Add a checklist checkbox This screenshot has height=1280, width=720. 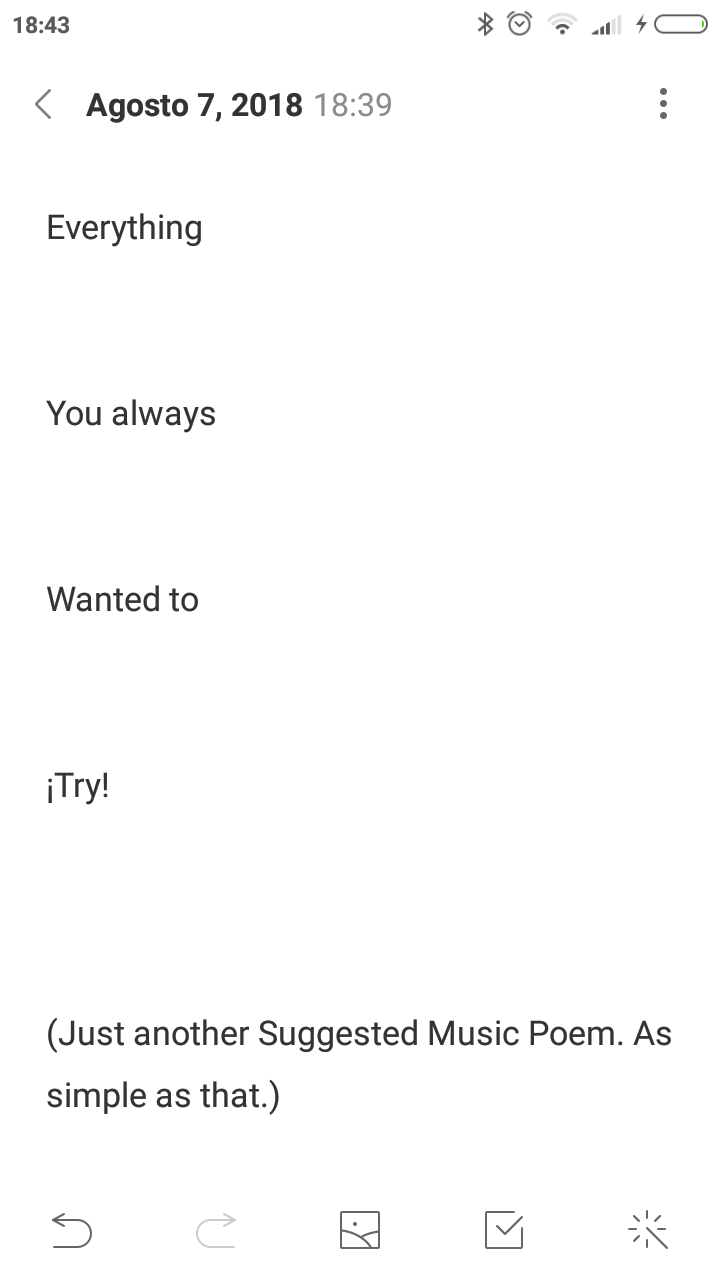[x=504, y=1229]
